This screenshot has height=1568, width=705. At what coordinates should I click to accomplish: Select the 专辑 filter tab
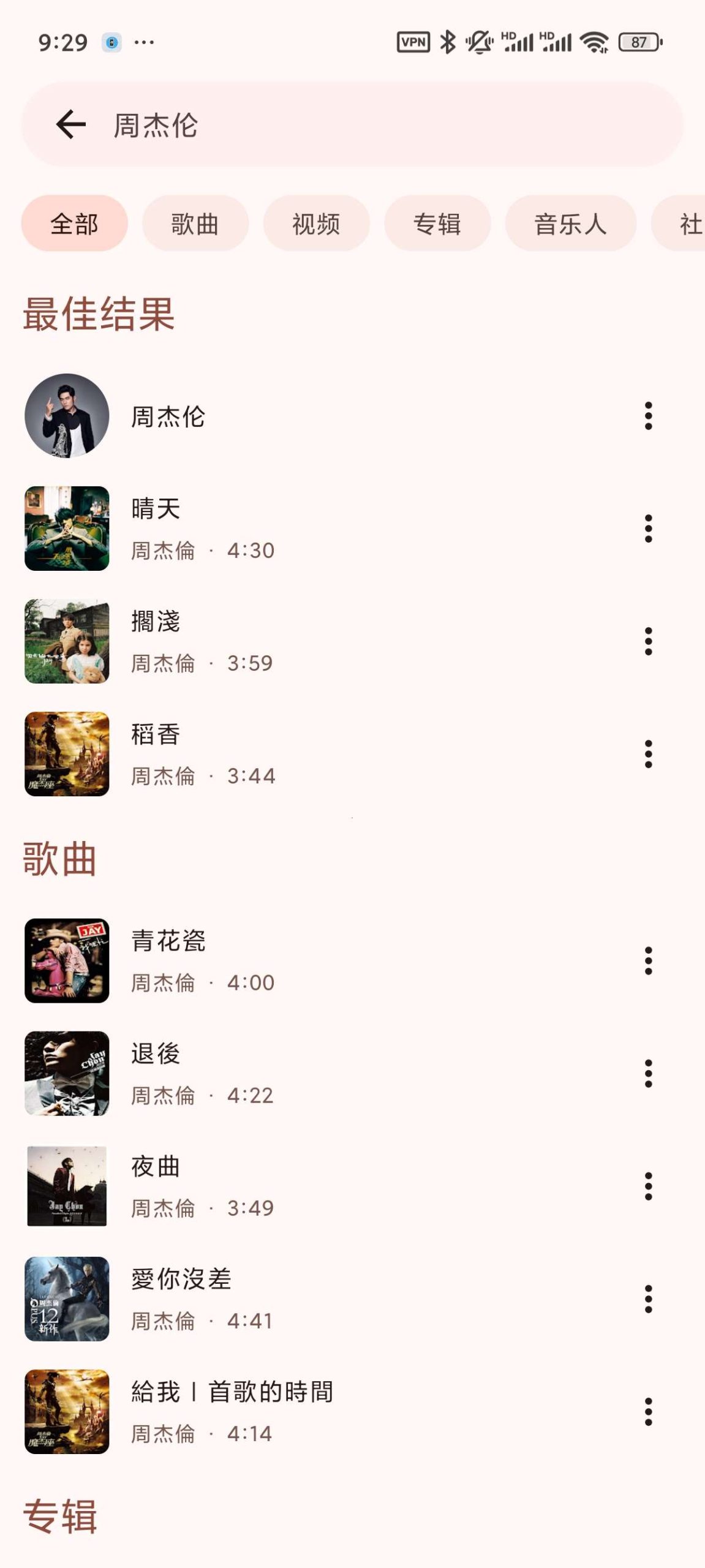(438, 224)
